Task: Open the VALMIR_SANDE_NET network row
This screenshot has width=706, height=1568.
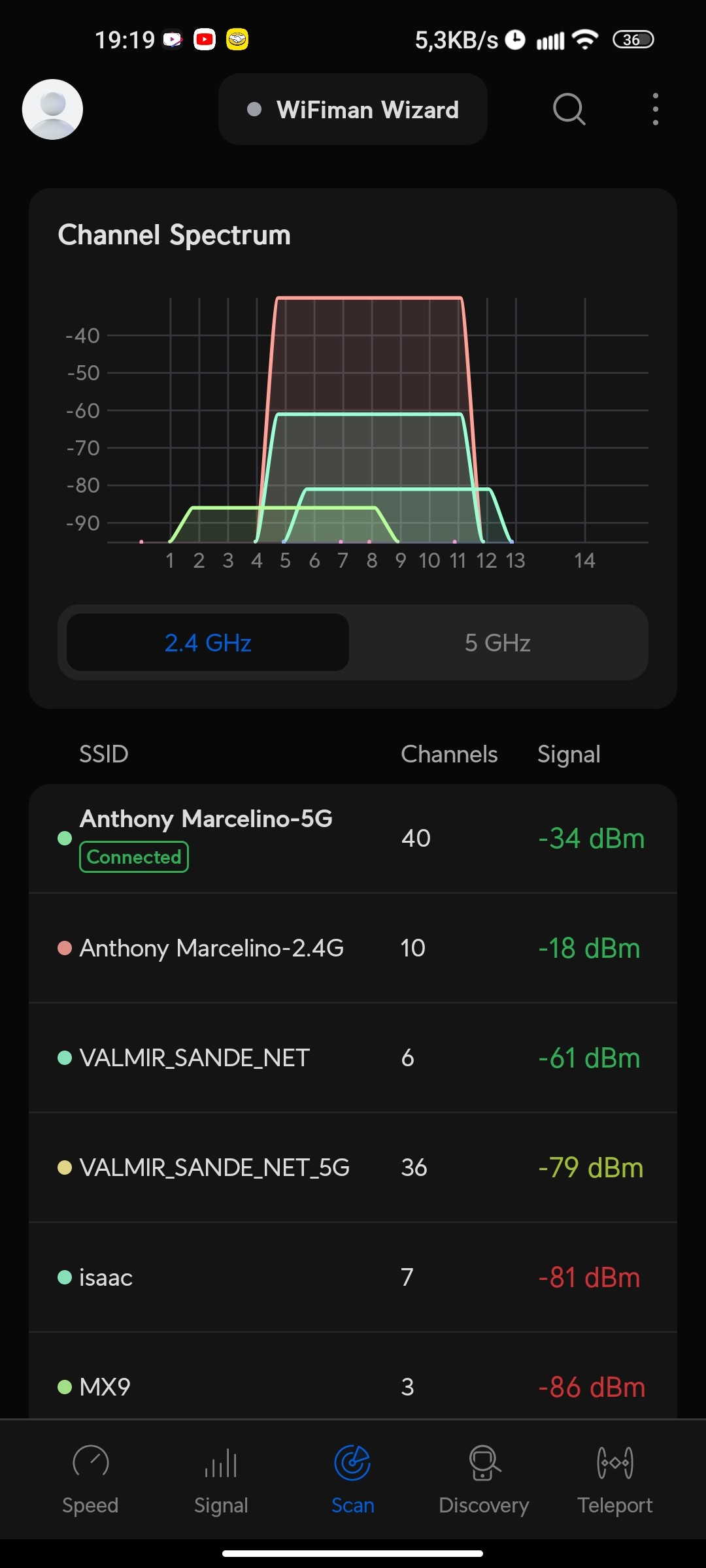Action: (353, 1058)
